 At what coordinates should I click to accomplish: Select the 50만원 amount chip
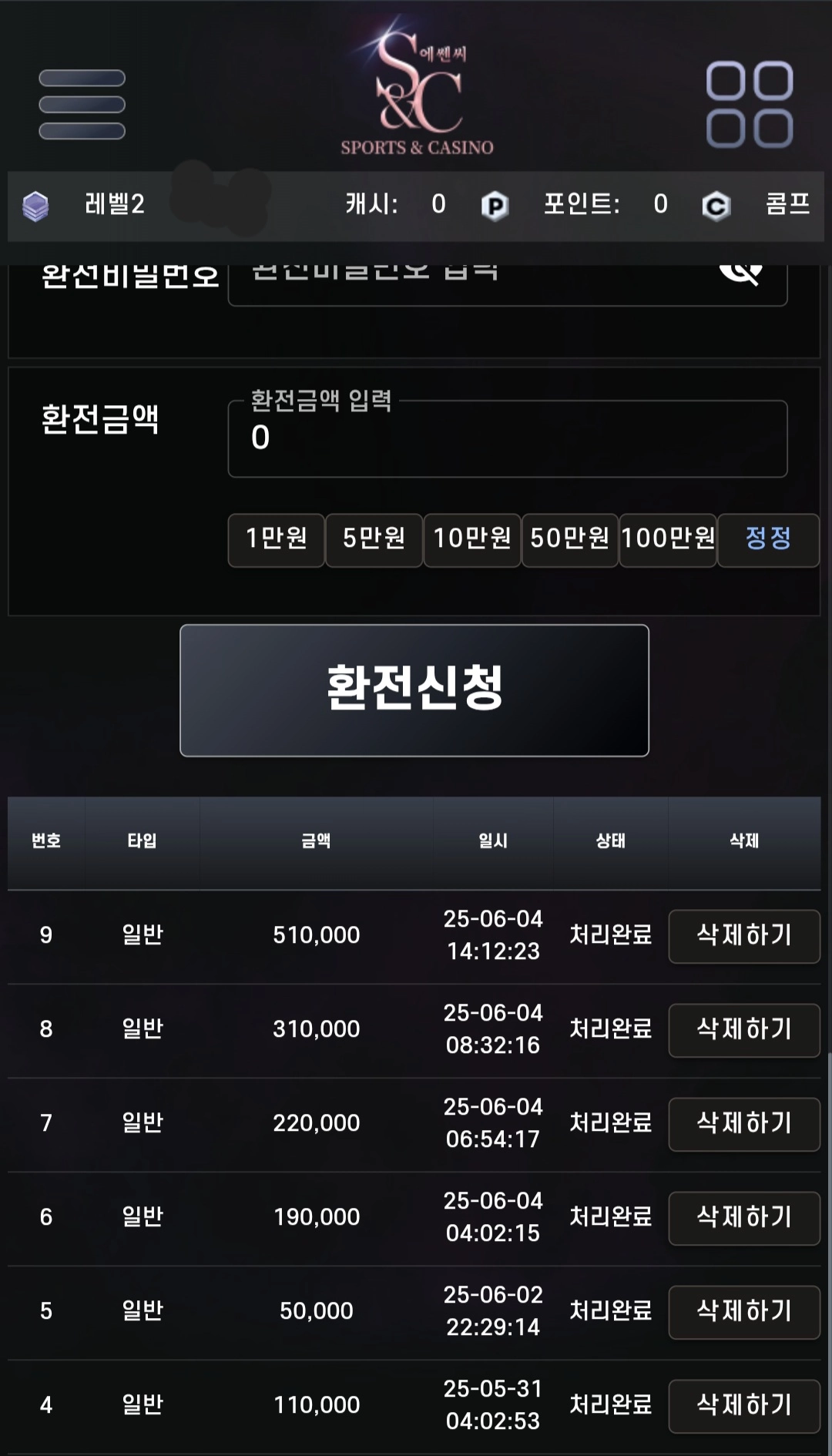(x=569, y=540)
